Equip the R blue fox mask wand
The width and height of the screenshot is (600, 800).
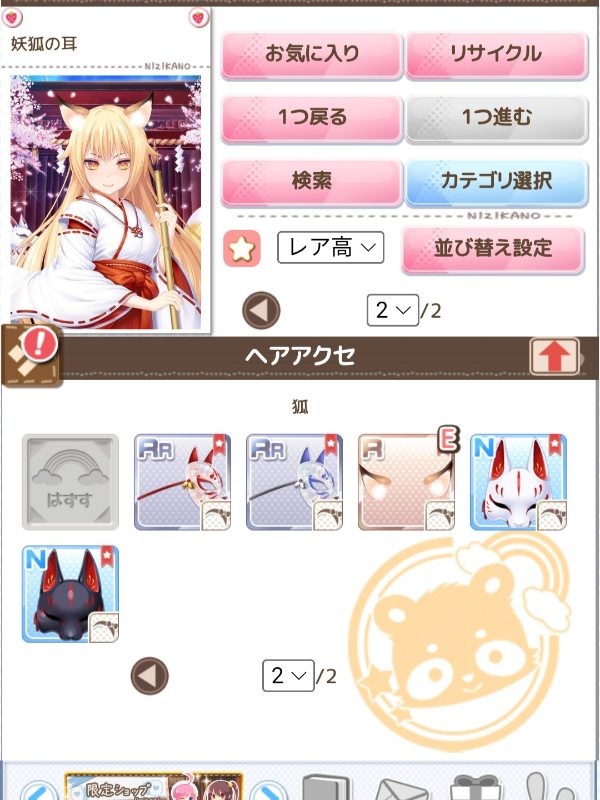(x=294, y=482)
